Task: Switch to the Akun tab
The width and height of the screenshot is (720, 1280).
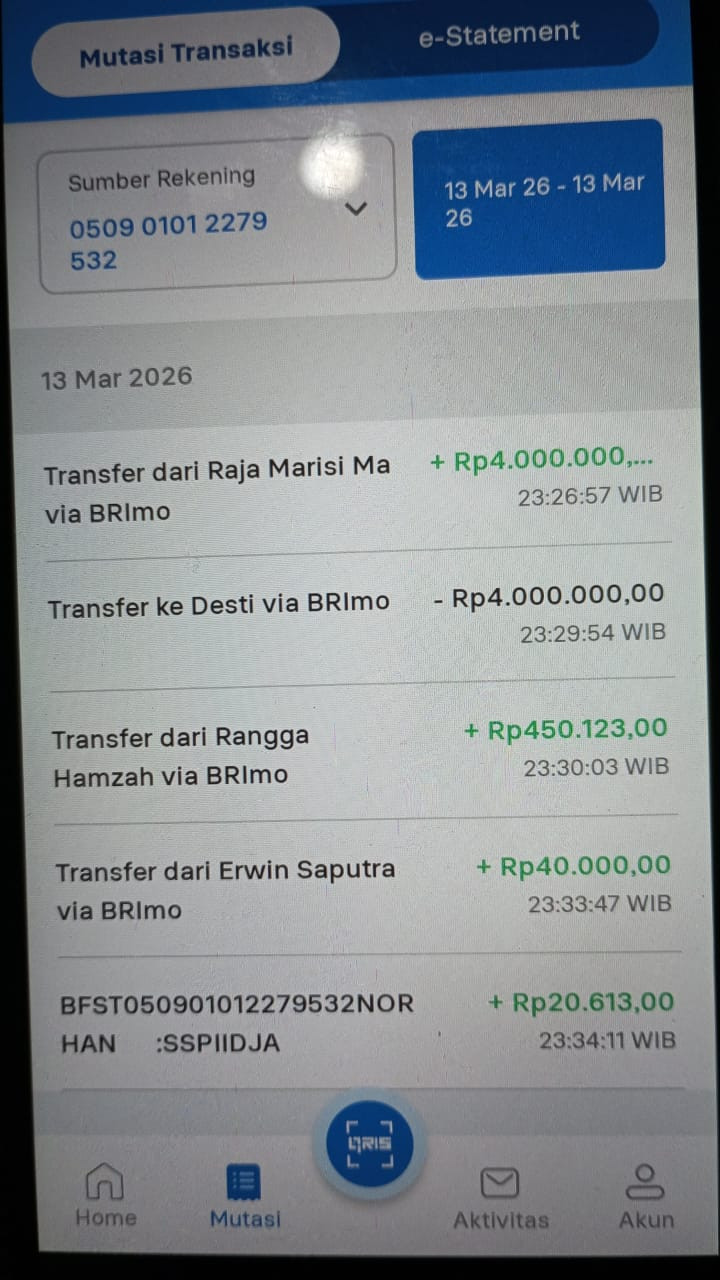Action: [646, 1198]
